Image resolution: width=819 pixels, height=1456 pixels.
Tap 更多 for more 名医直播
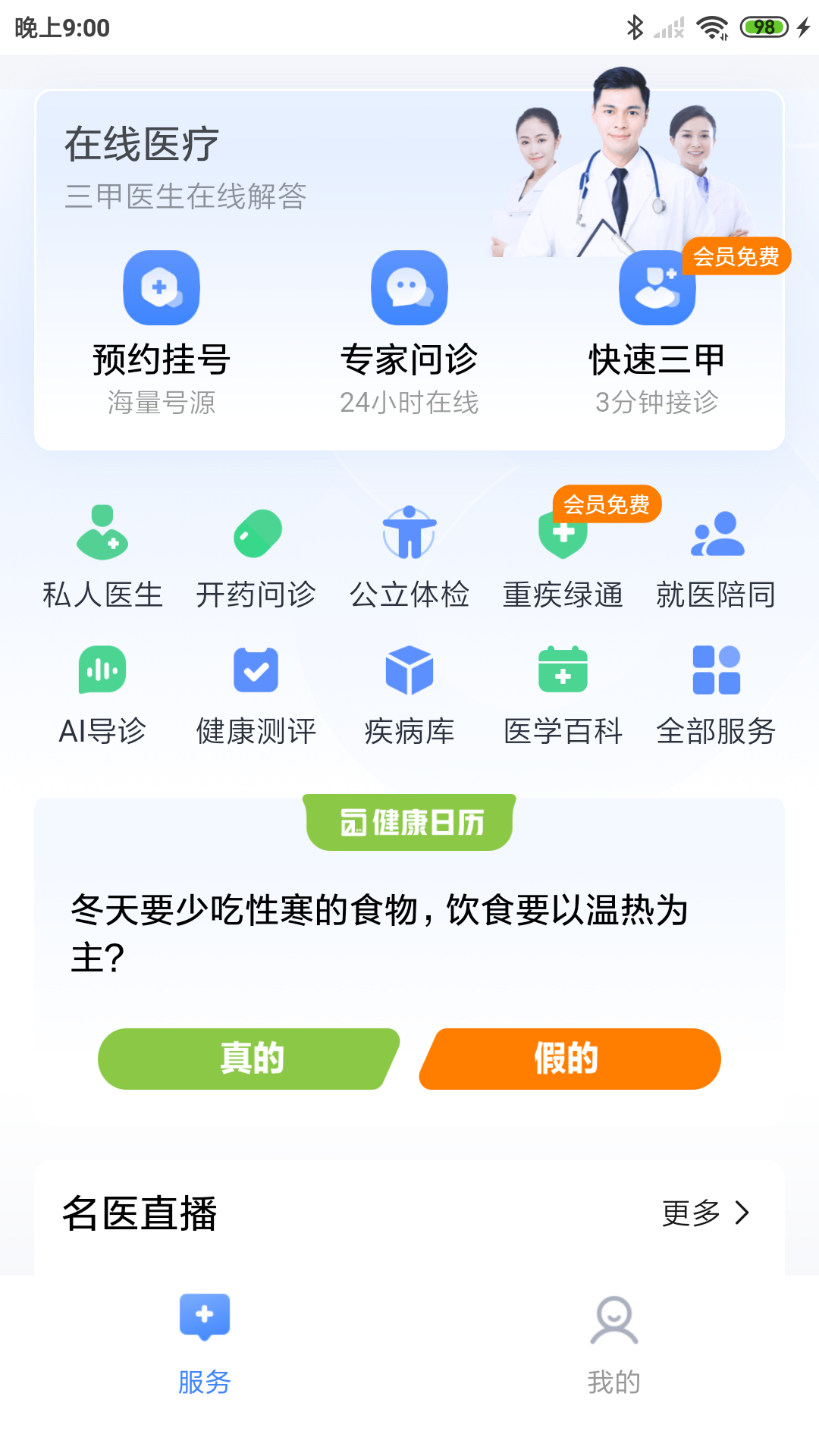click(x=705, y=1213)
